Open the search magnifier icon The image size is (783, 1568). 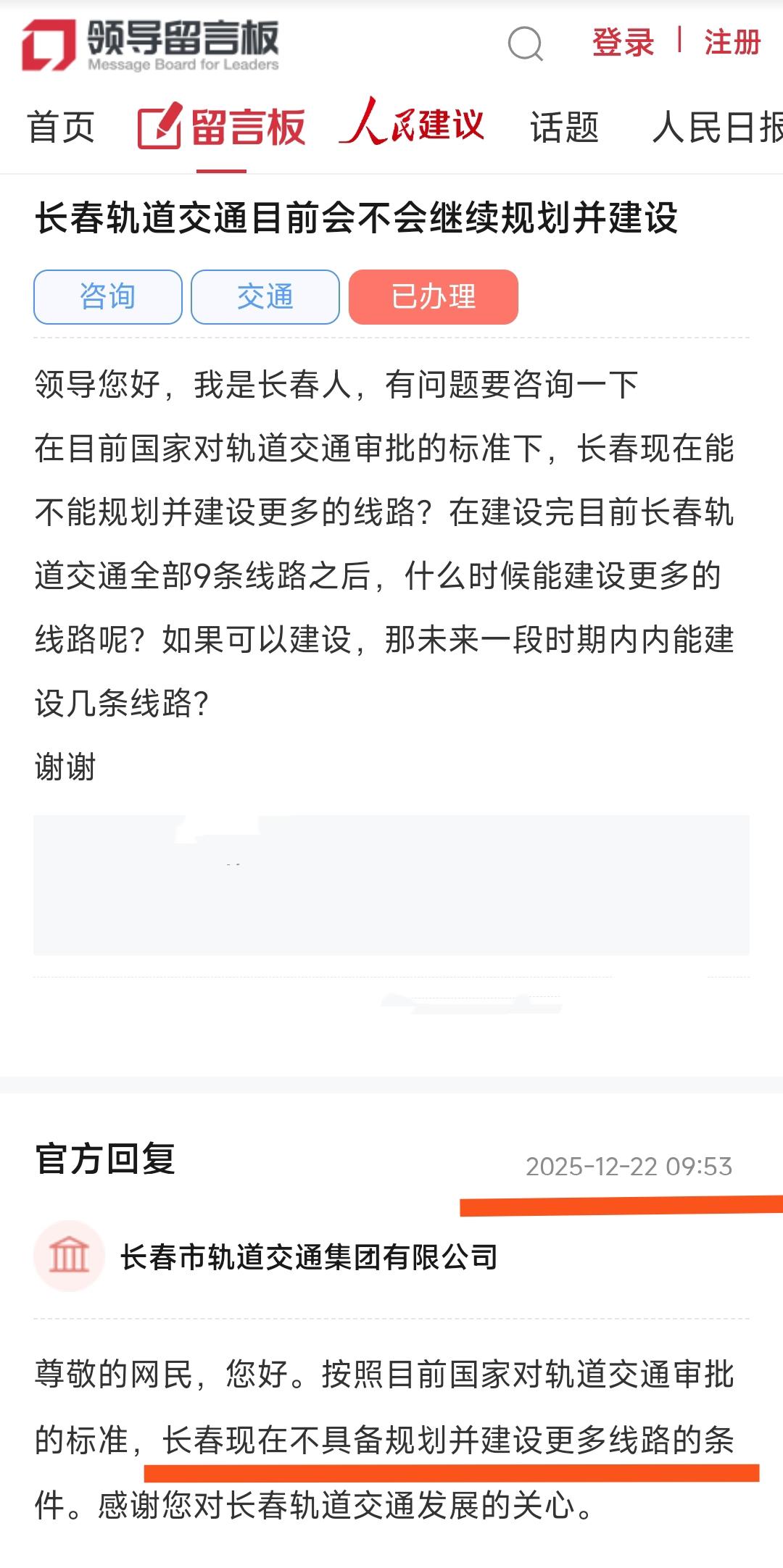click(x=525, y=43)
